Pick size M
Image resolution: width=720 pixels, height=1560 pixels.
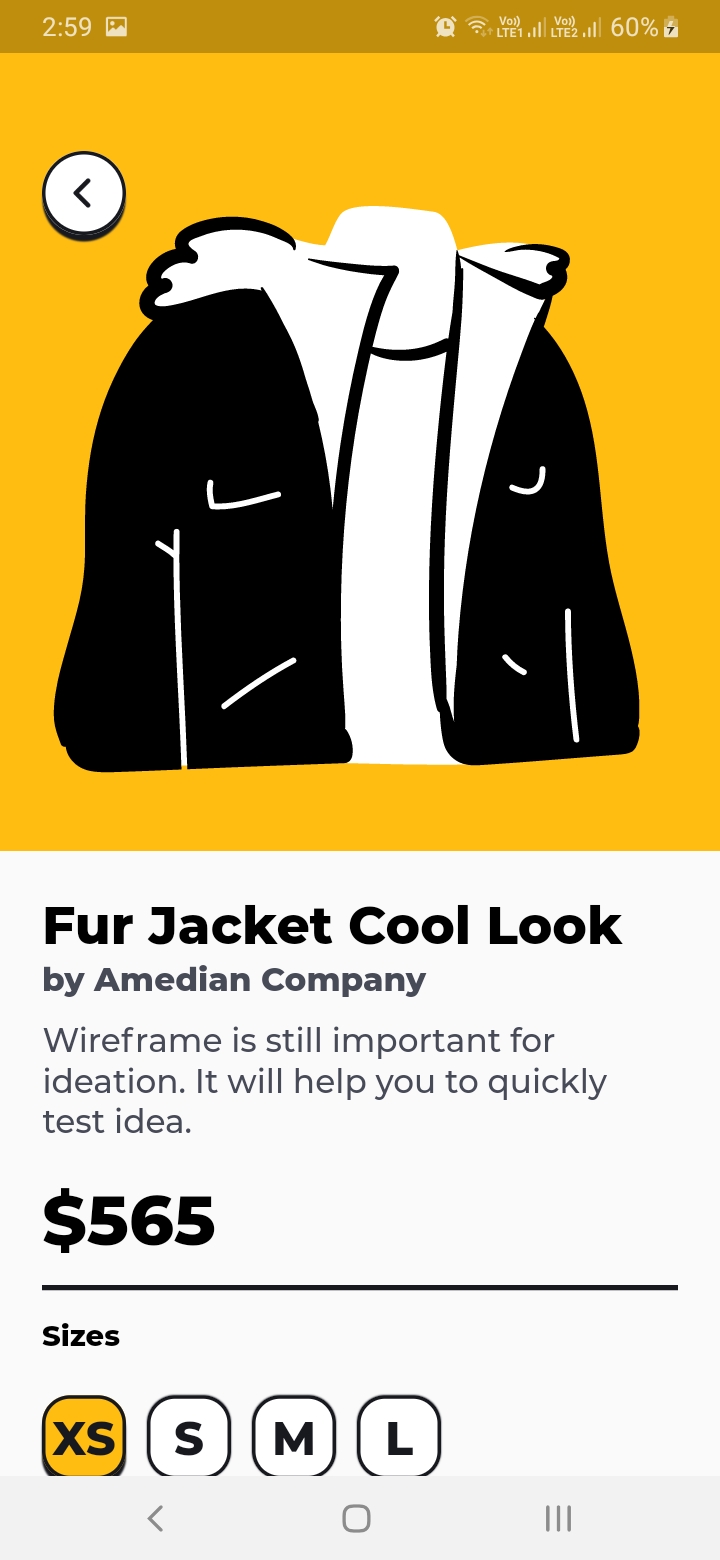pos(294,1437)
